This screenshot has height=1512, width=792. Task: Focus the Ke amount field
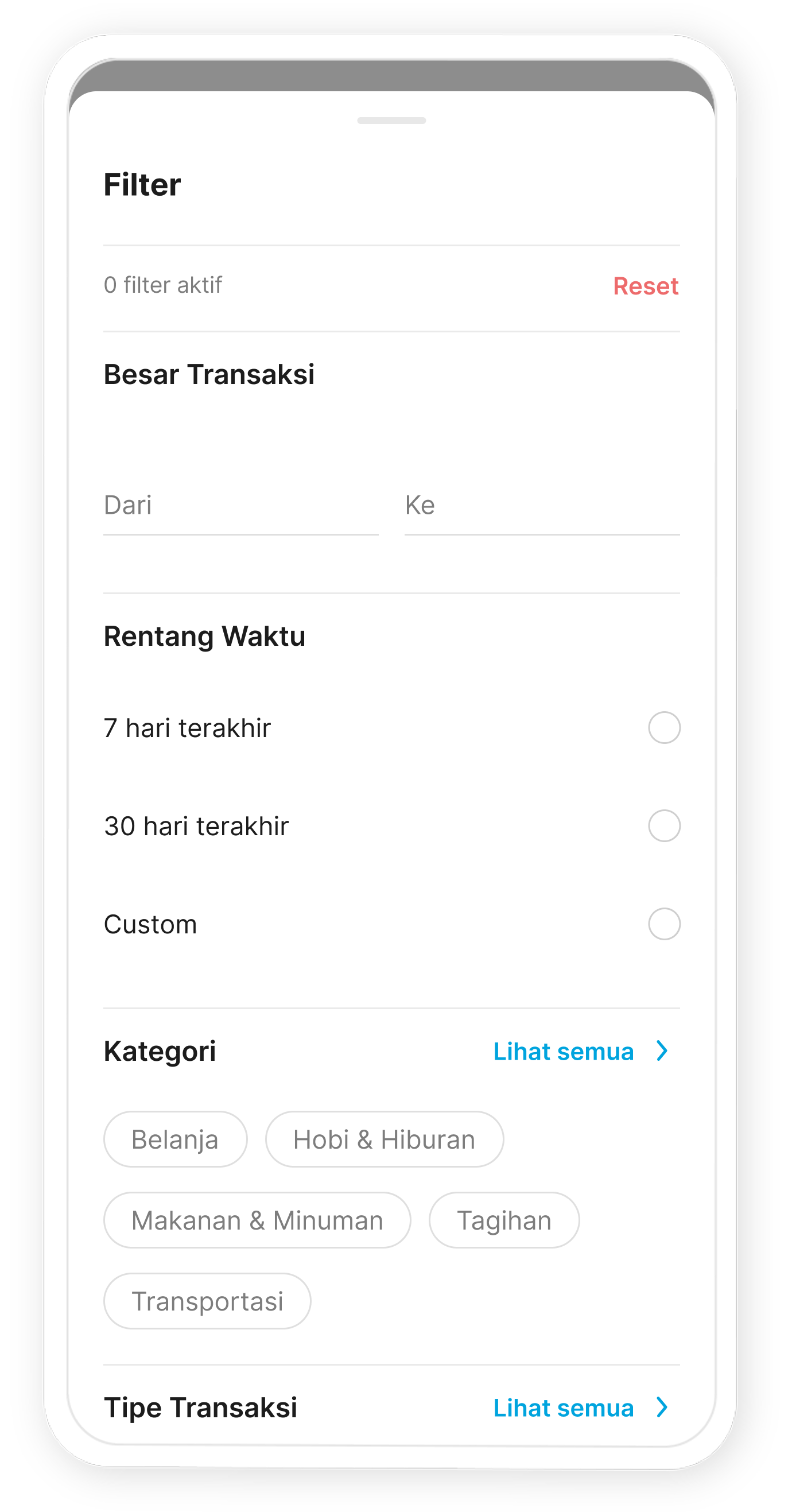(542, 506)
